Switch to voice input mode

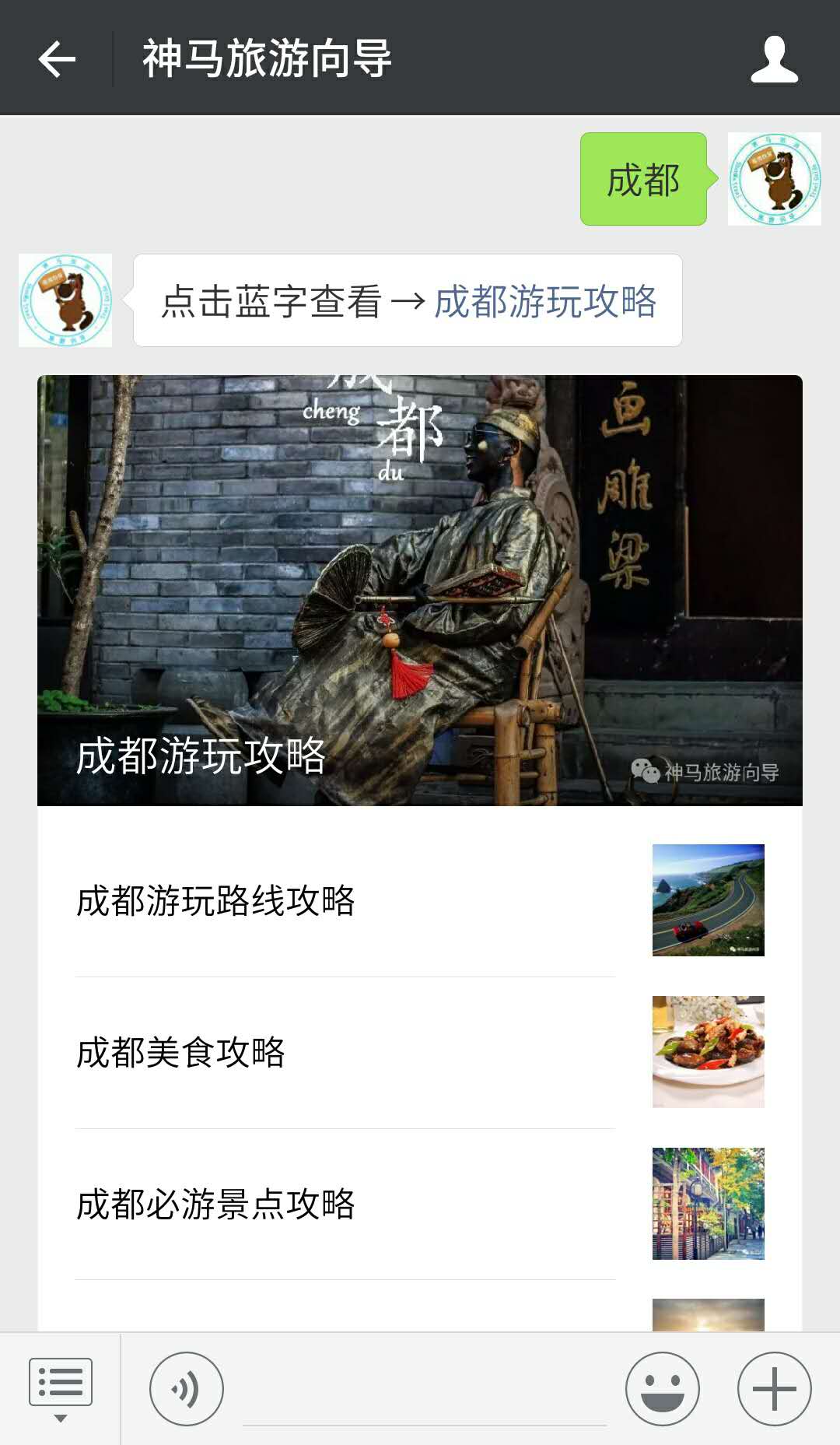(187, 1389)
